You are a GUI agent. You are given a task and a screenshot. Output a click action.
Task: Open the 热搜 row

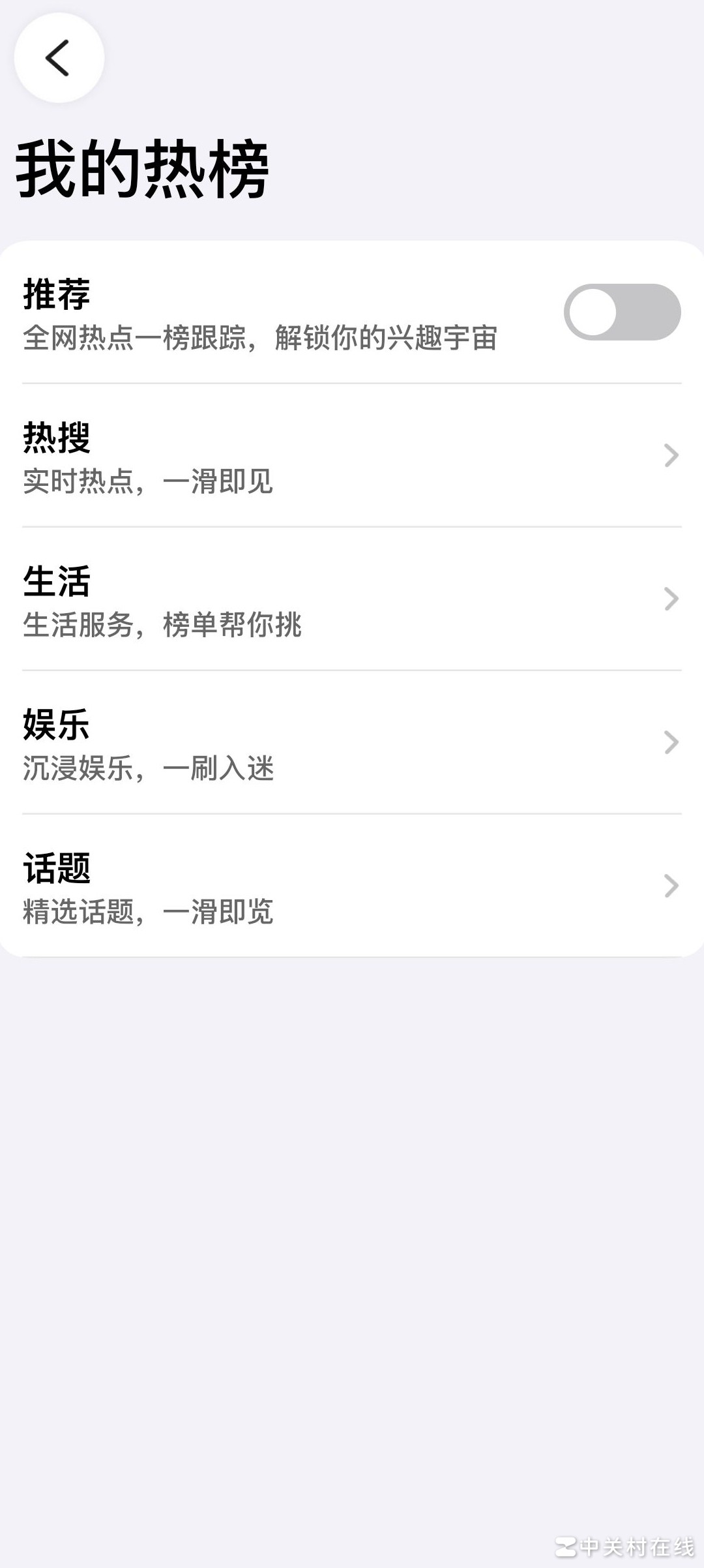point(352,456)
